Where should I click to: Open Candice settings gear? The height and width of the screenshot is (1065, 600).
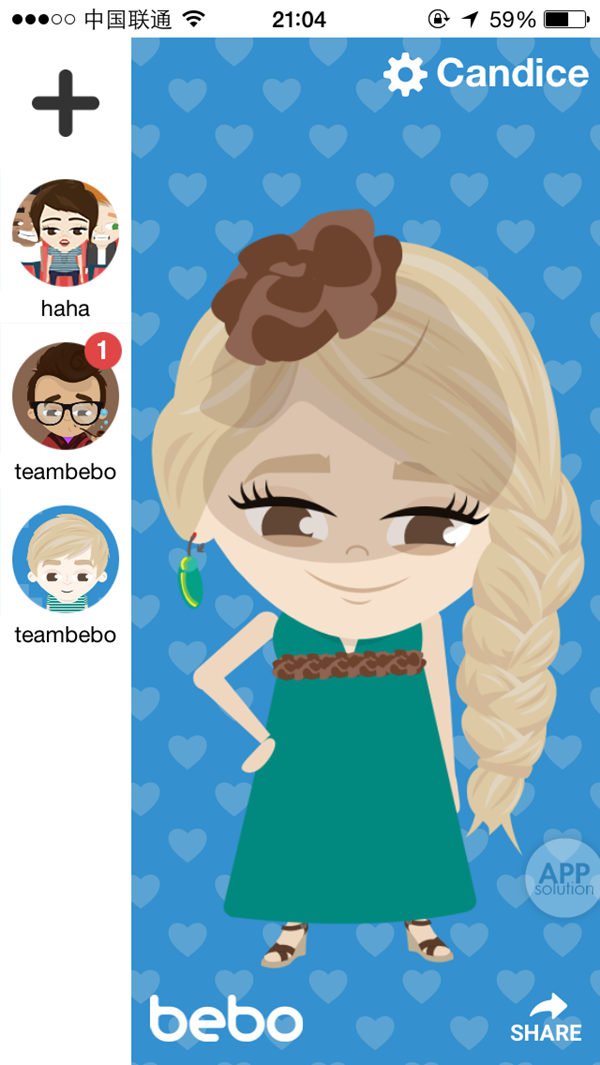(405, 75)
